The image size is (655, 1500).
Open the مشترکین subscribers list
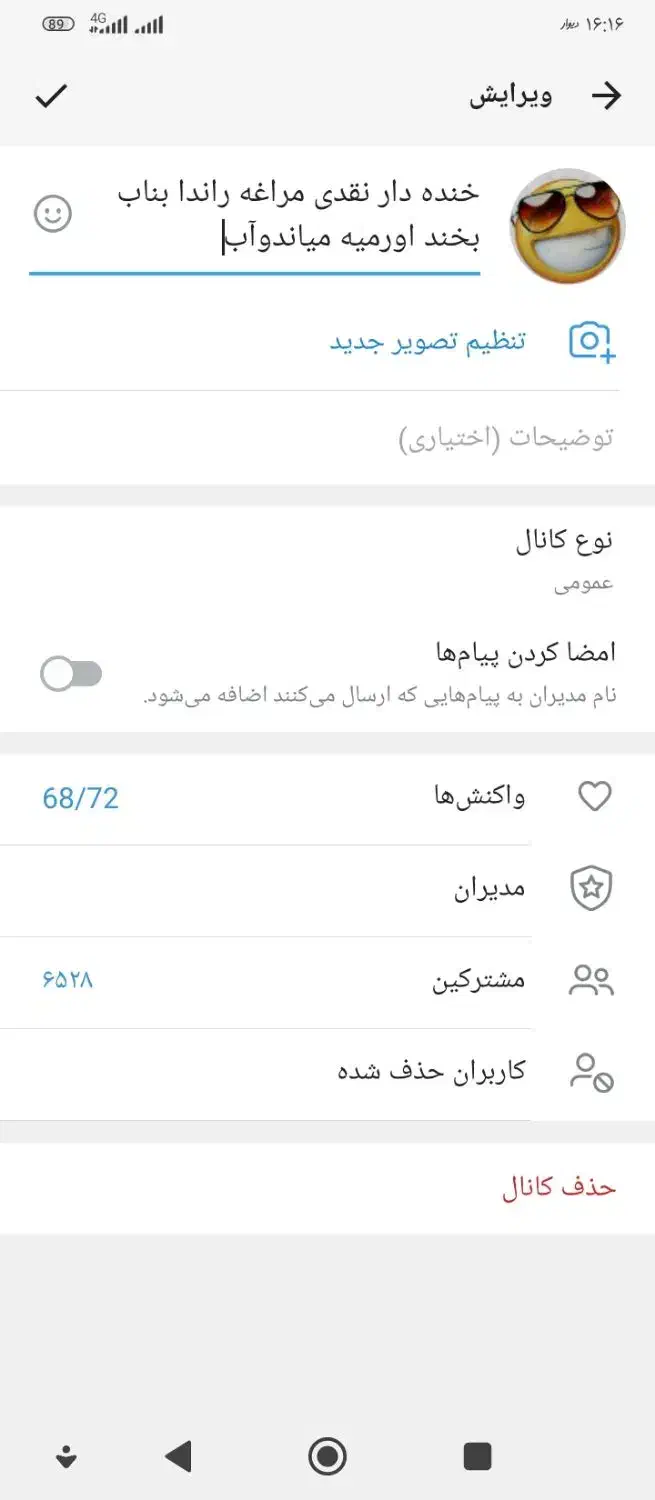(x=327, y=980)
